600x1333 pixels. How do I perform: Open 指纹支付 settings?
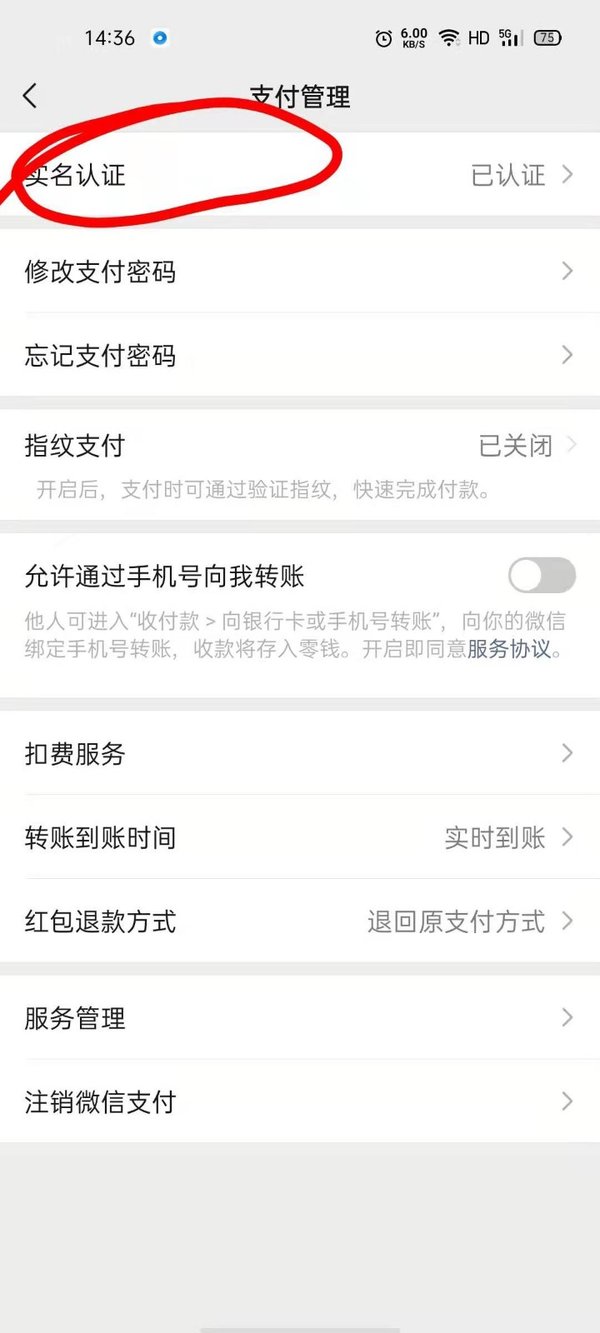pos(300,446)
